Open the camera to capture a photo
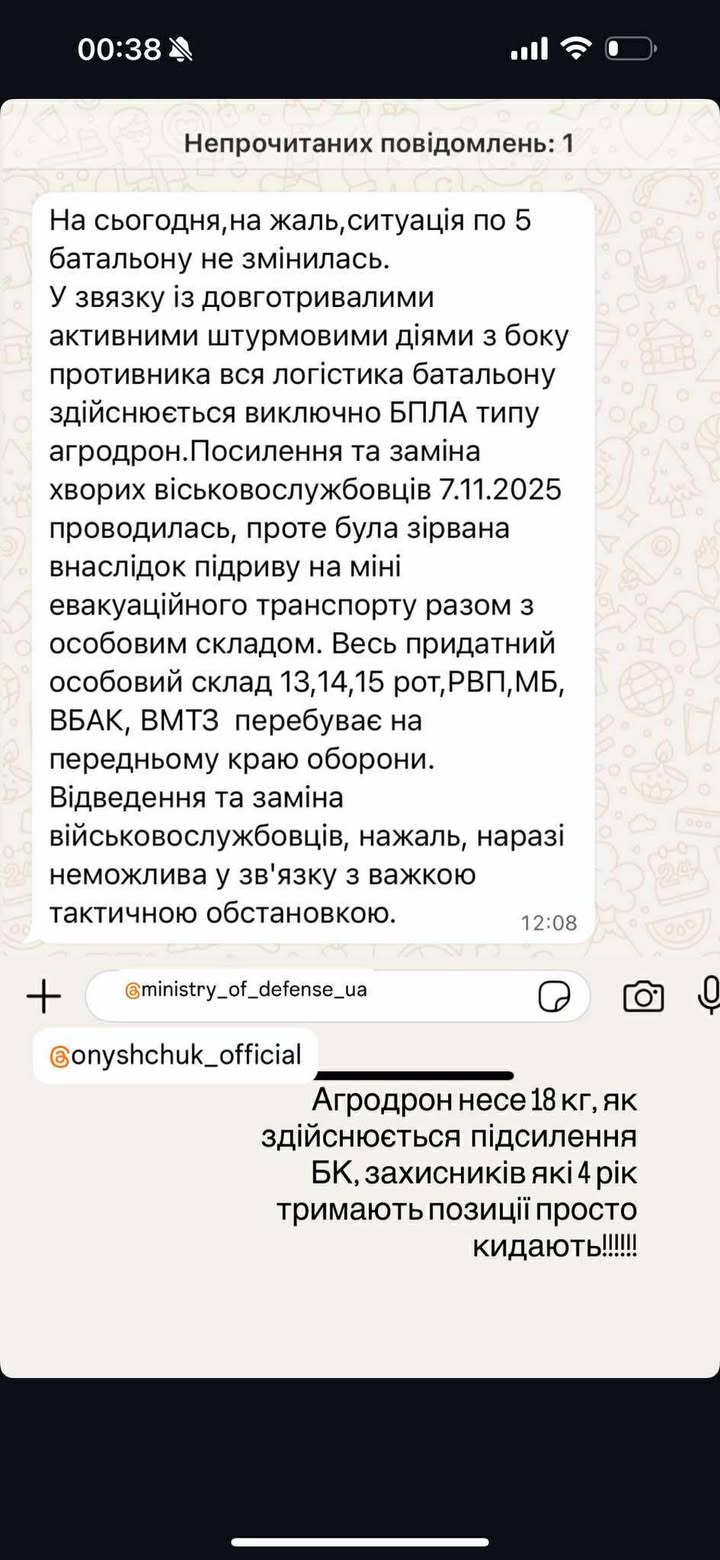The width and height of the screenshot is (720, 1560). point(646,996)
